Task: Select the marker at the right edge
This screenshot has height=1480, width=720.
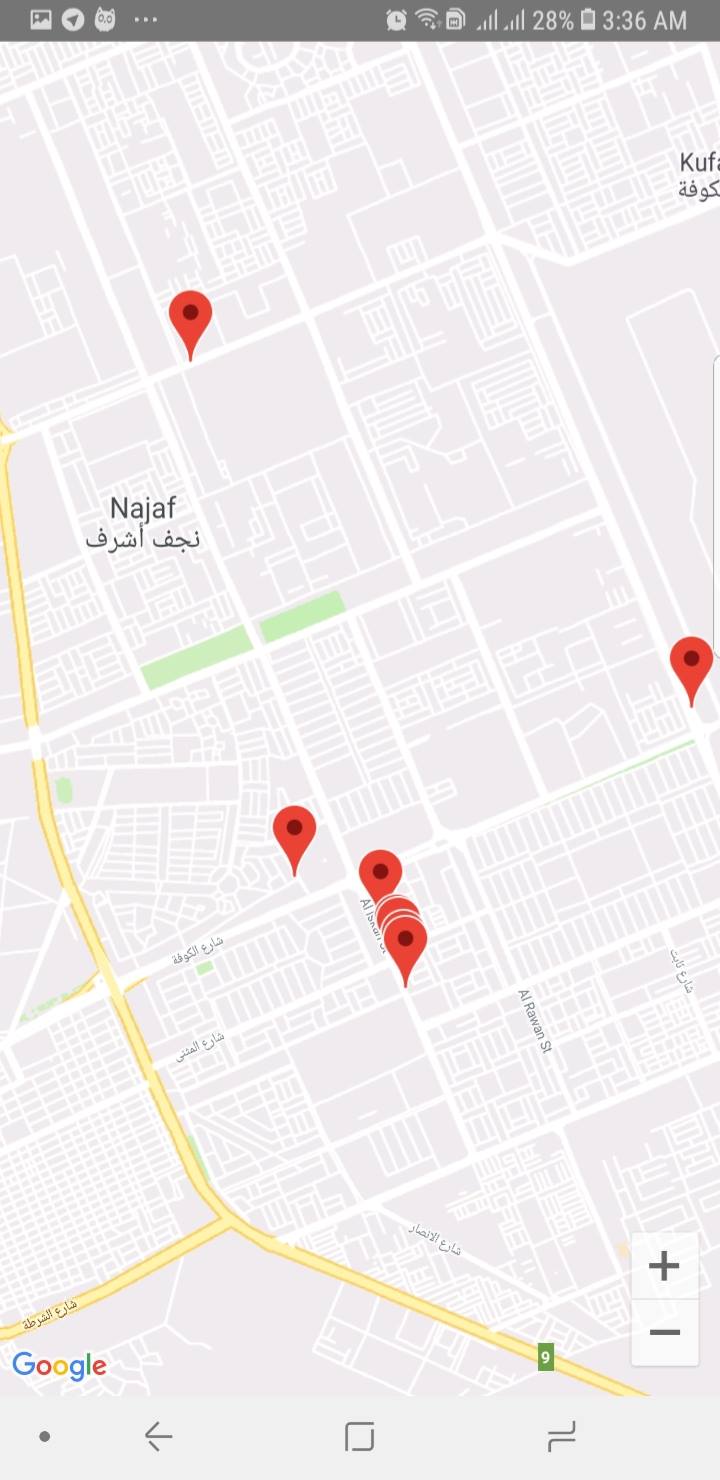Action: tap(691, 662)
